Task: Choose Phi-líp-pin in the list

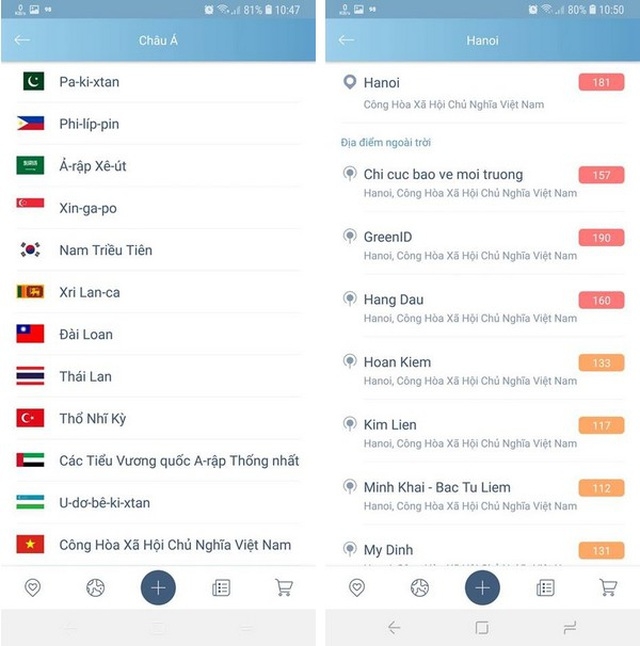Action: pos(89,124)
